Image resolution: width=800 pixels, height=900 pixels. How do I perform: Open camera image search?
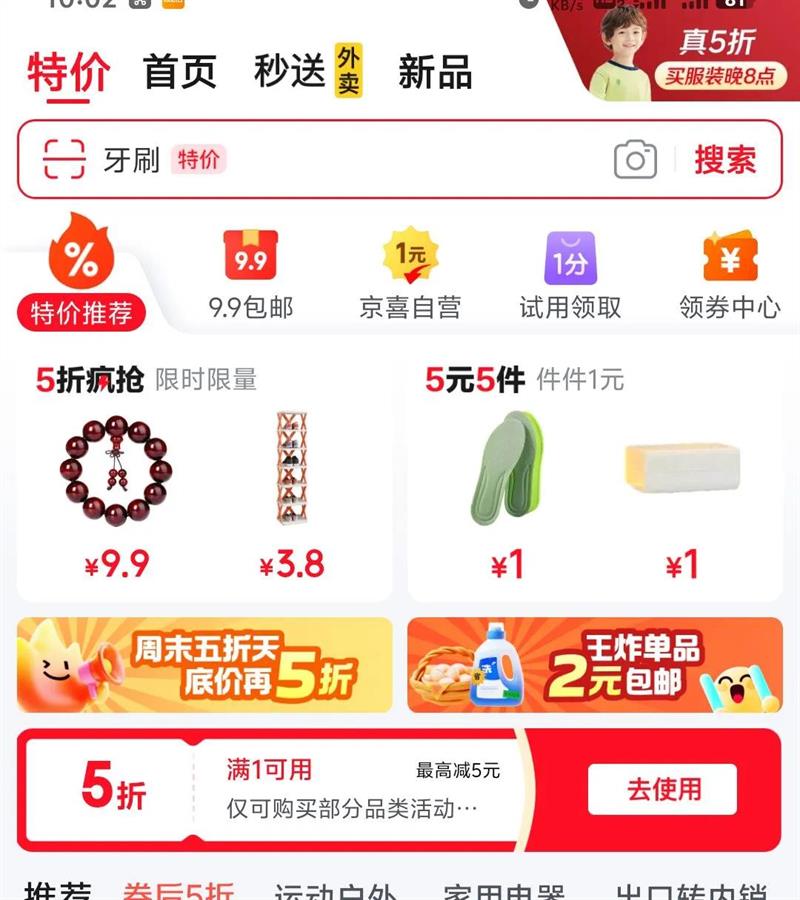[635, 159]
